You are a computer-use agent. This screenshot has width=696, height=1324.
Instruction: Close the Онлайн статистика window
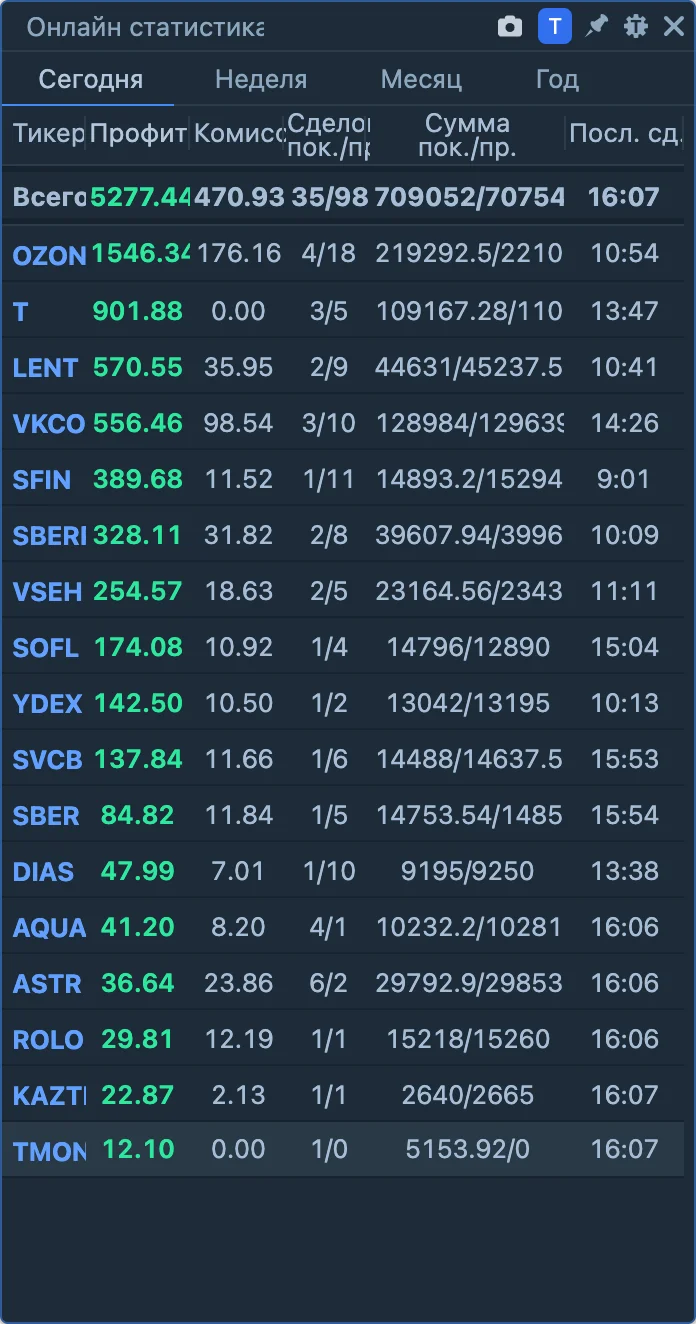(674, 27)
